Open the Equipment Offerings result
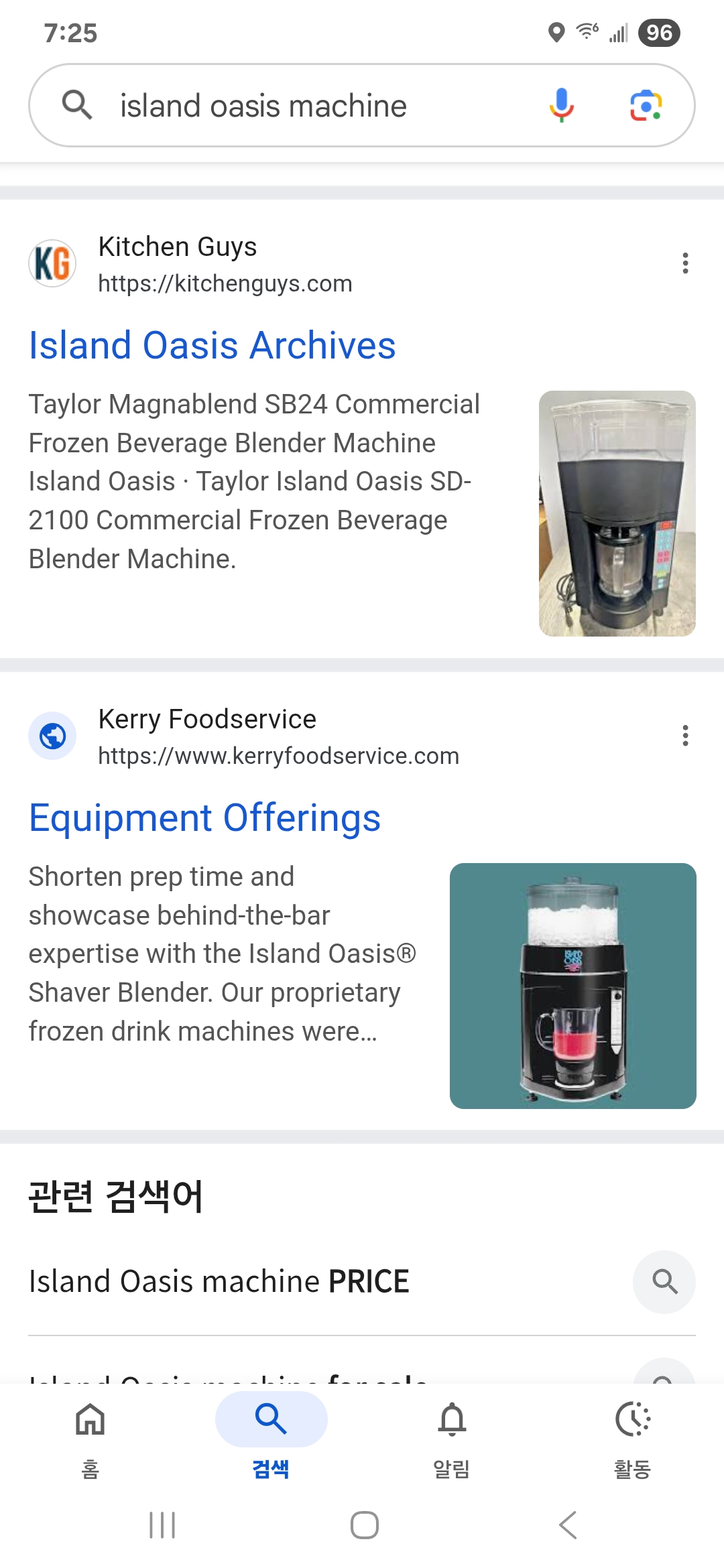The height and width of the screenshot is (1568, 724). [x=204, y=818]
